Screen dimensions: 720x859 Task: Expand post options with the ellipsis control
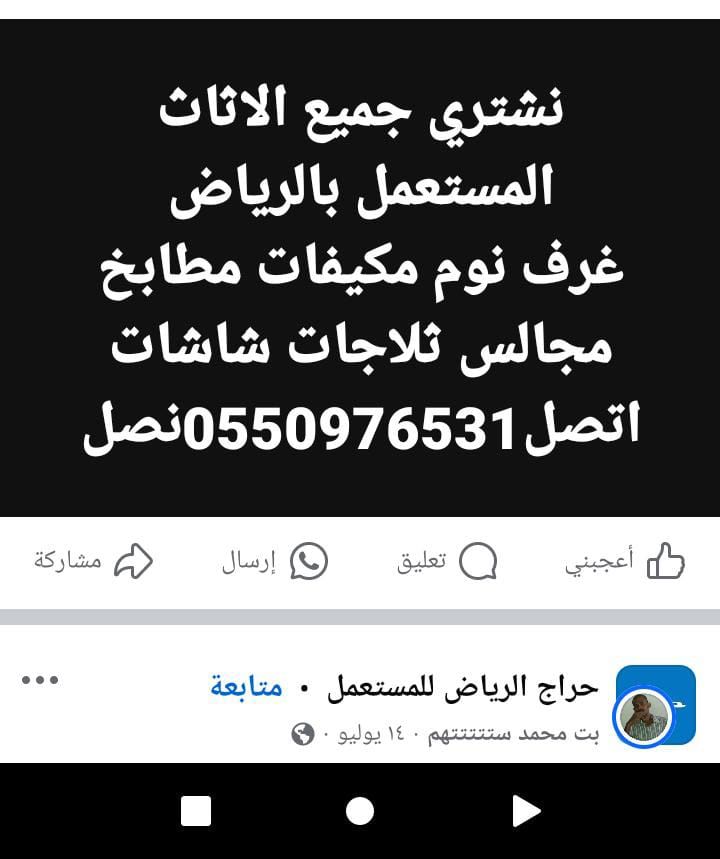pos(38,682)
